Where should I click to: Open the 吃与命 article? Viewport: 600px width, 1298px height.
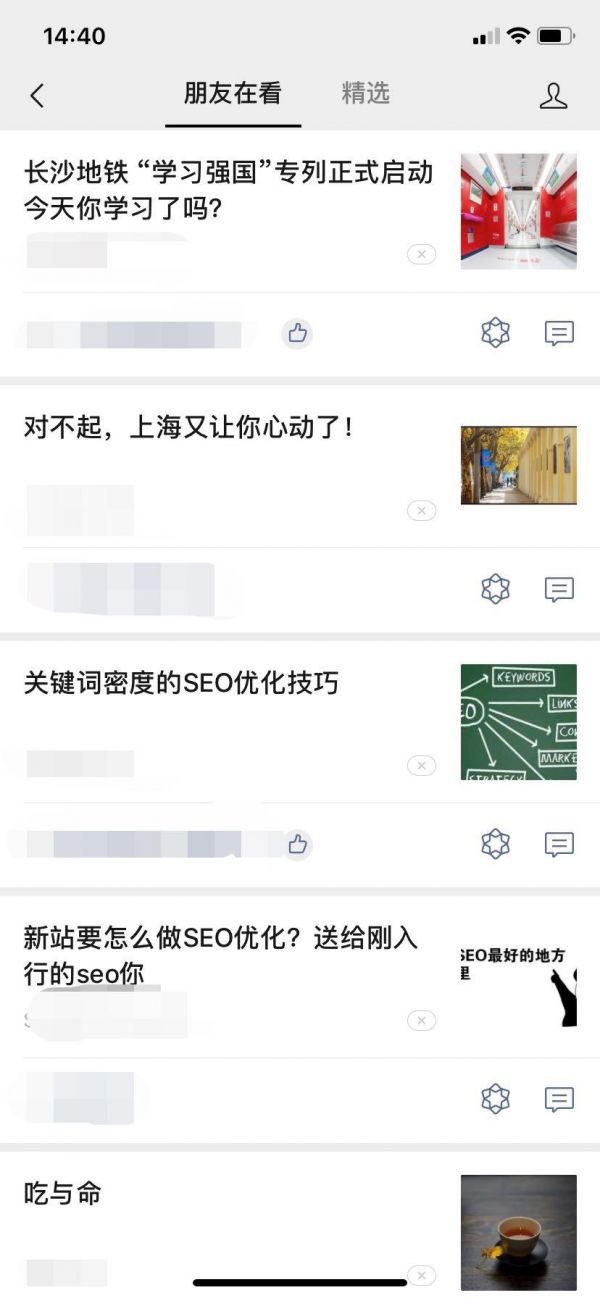pyautogui.click(x=62, y=1193)
